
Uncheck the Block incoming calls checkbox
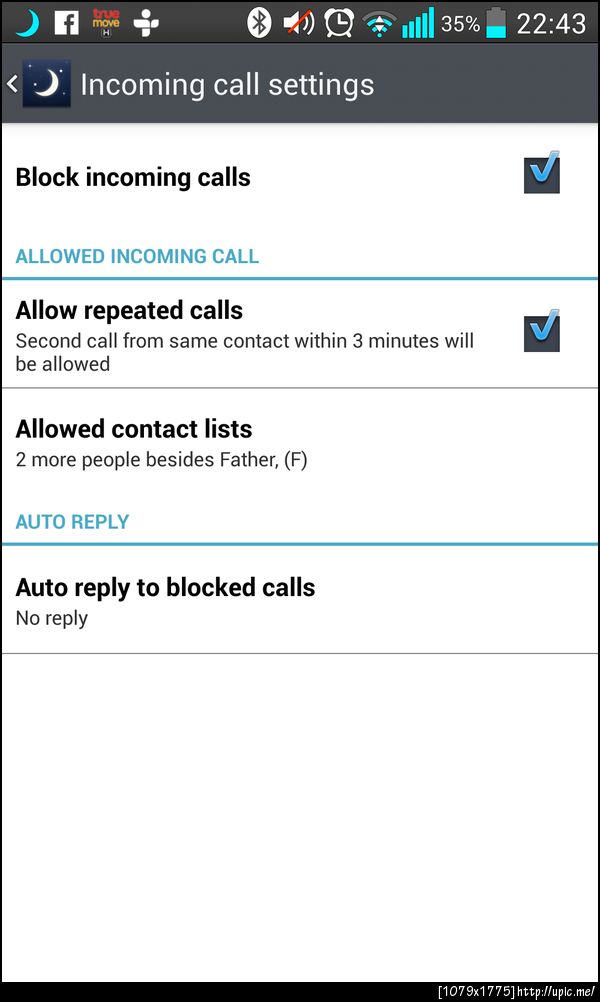[x=541, y=175]
